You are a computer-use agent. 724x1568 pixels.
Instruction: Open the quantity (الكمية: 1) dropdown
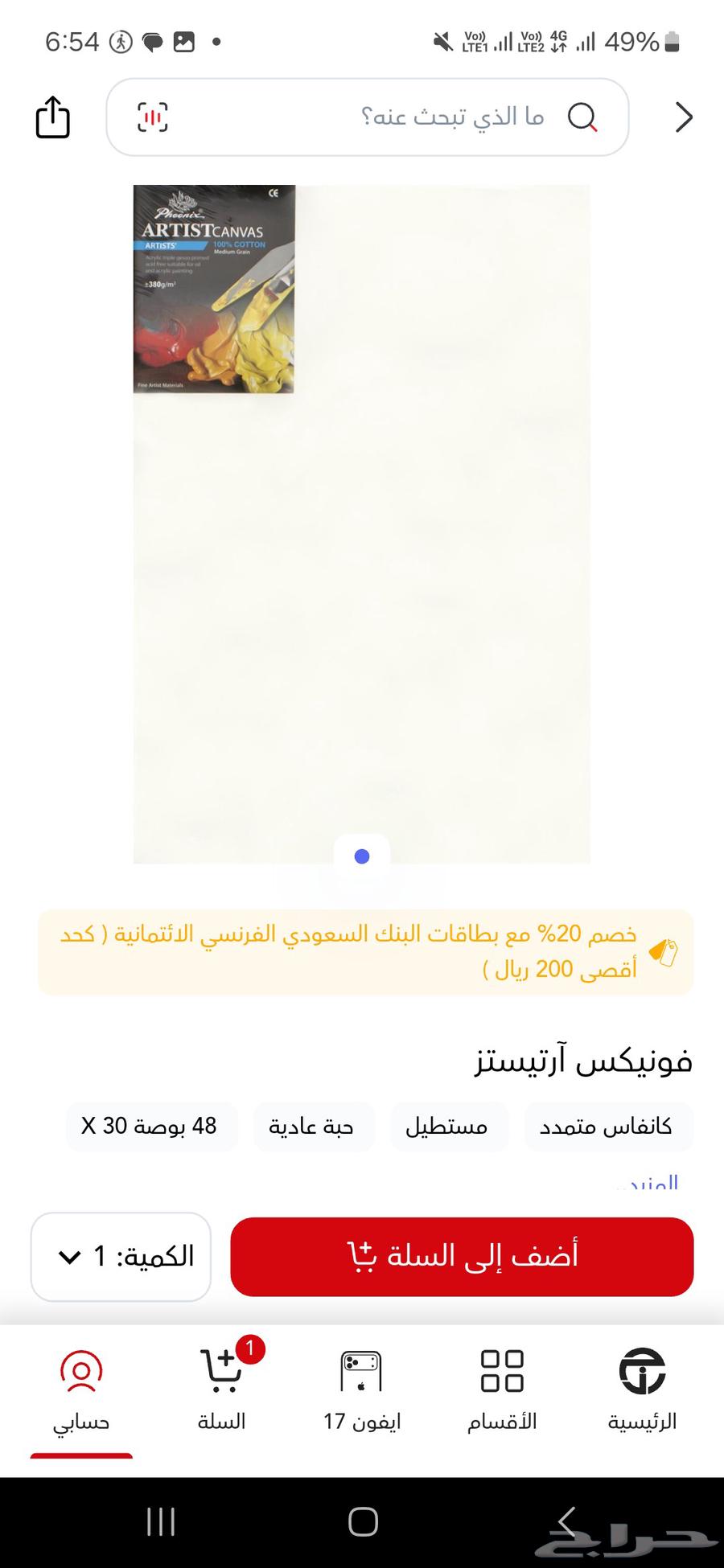point(119,1257)
